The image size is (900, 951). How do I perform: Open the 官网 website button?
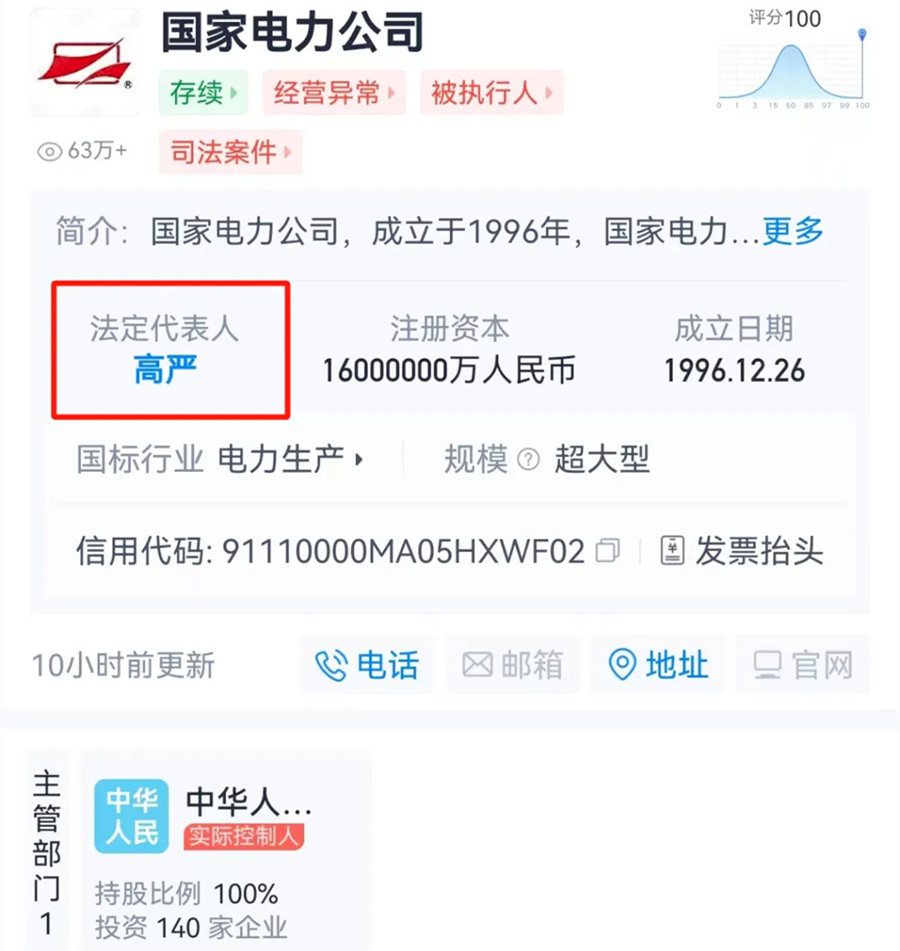(803, 665)
